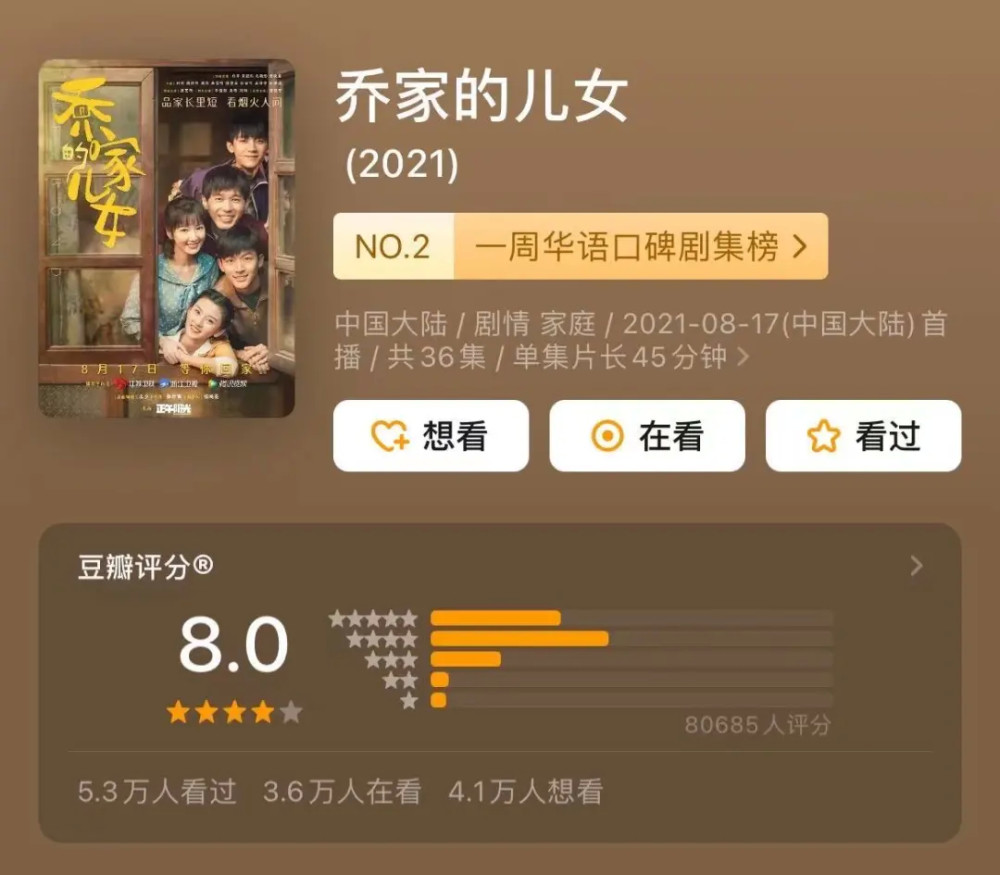Mark drama as 想看
1000x875 pixels.
click(x=431, y=436)
